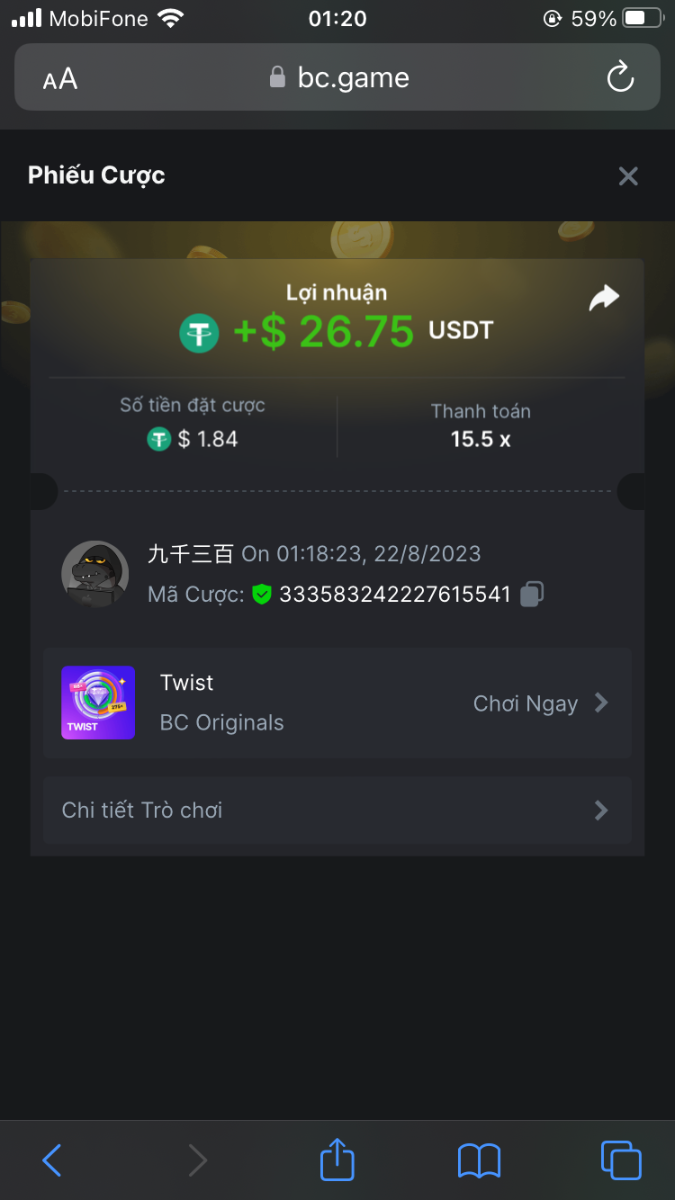Share this bet slip
The width and height of the screenshot is (675, 1200).
coord(604,298)
